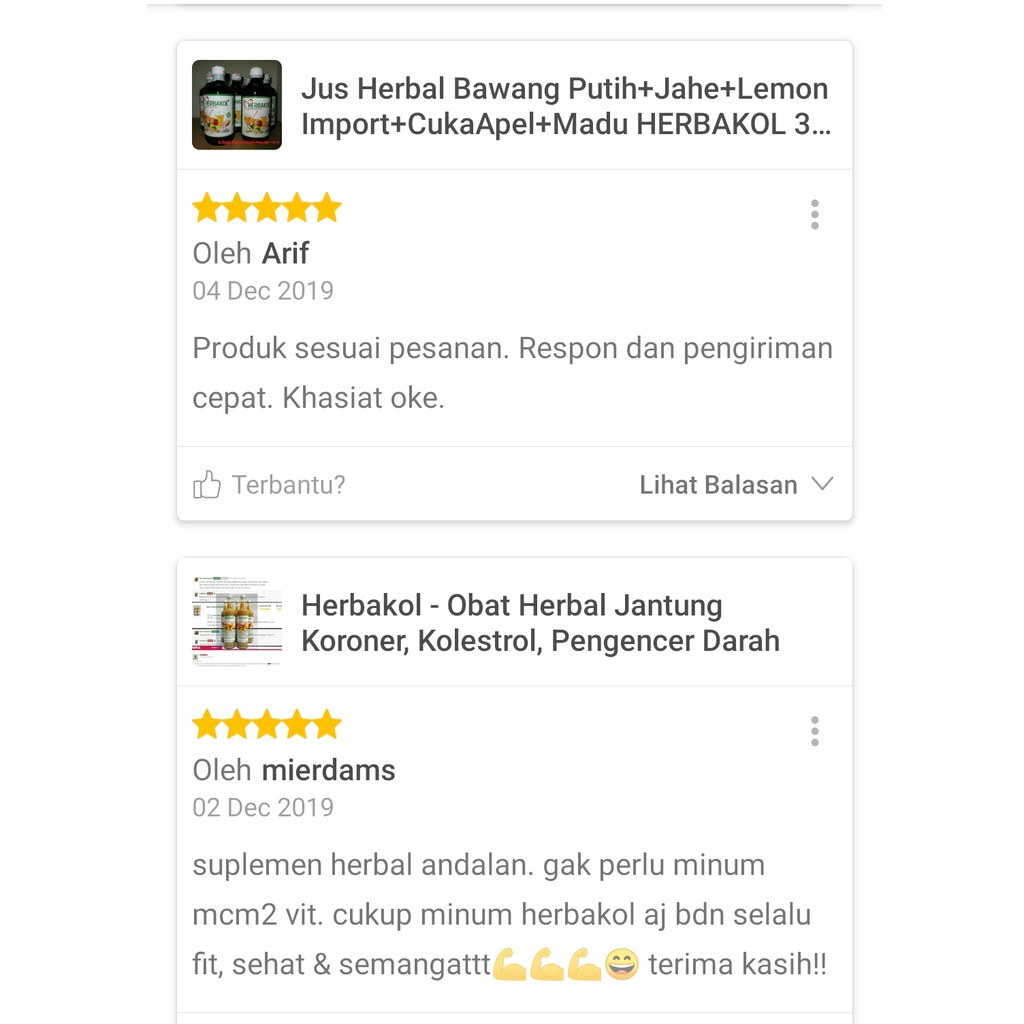The image size is (1024, 1024).
Task: Open overflow menu on Arif's review
Action: [815, 215]
